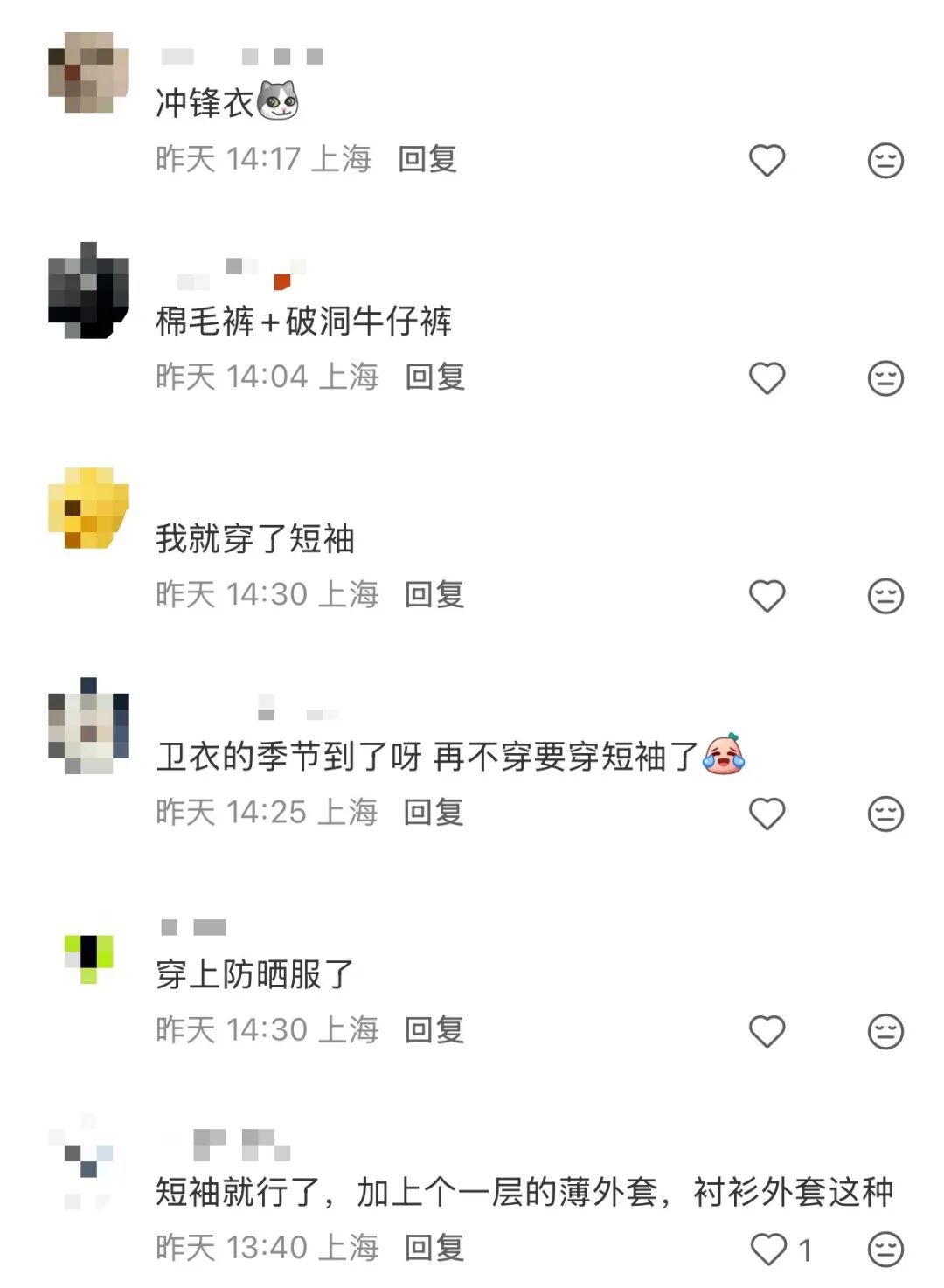
Task: Like the 穿上防晒服了 comment
Action: coord(767,1030)
